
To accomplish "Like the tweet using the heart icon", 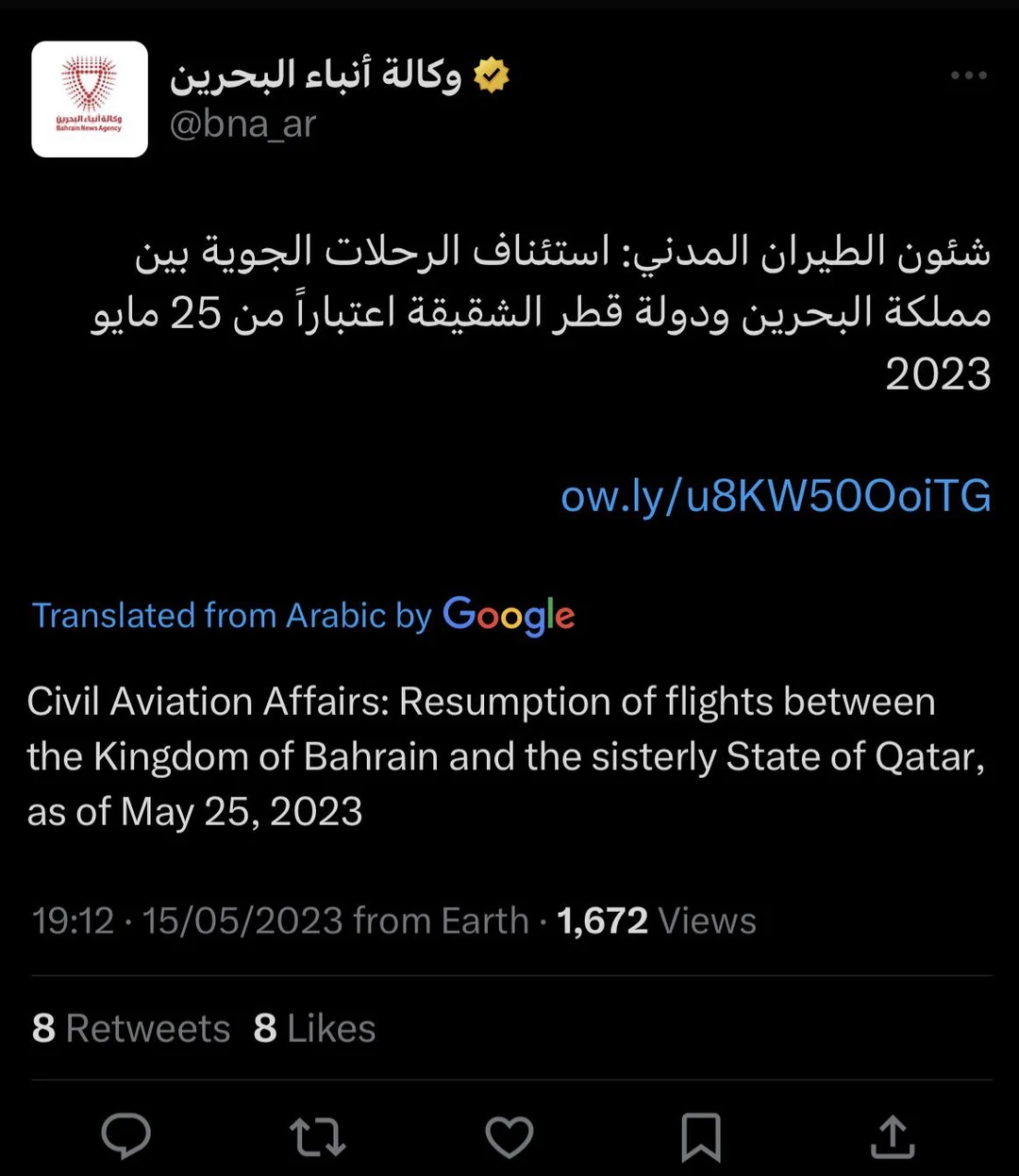I will tap(509, 1137).
